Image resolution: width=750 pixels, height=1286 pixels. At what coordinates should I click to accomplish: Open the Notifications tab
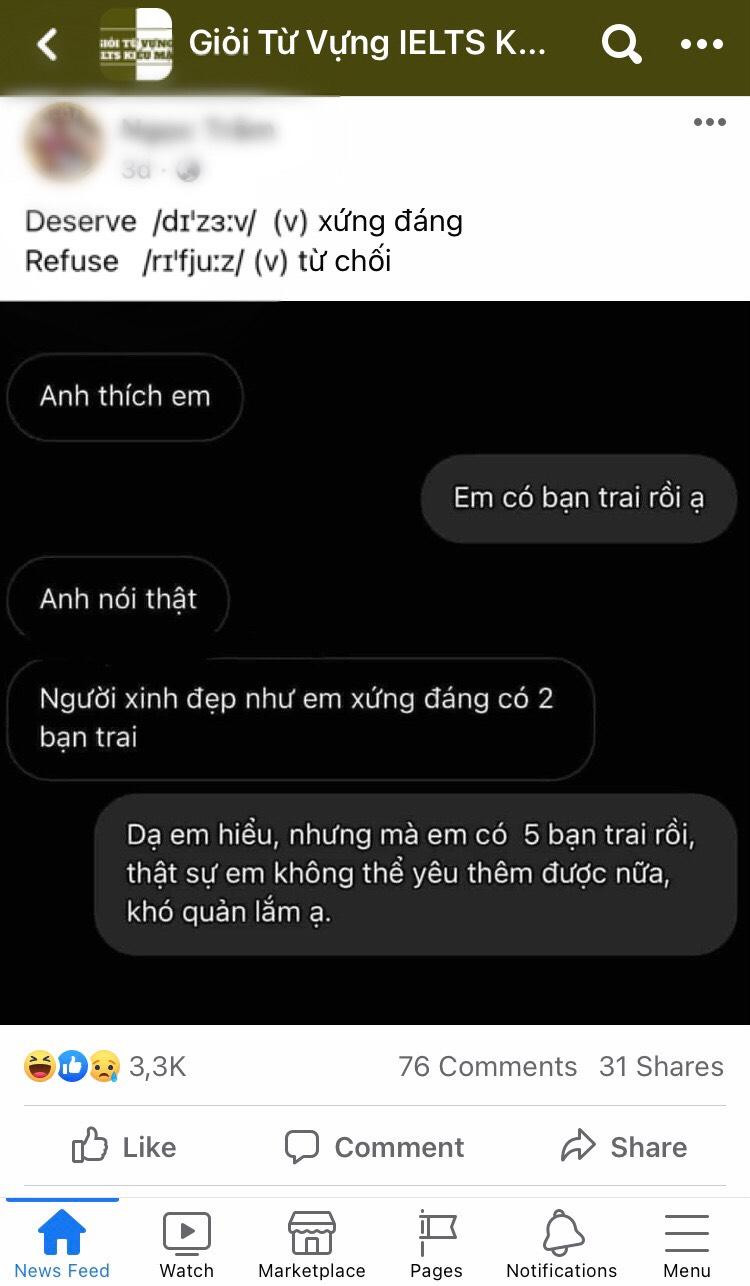click(x=562, y=1244)
